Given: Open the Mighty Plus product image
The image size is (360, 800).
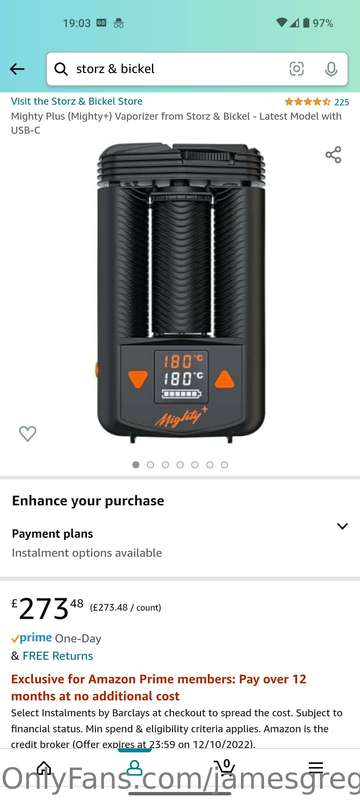Looking at the screenshot, I should pos(180,293).
